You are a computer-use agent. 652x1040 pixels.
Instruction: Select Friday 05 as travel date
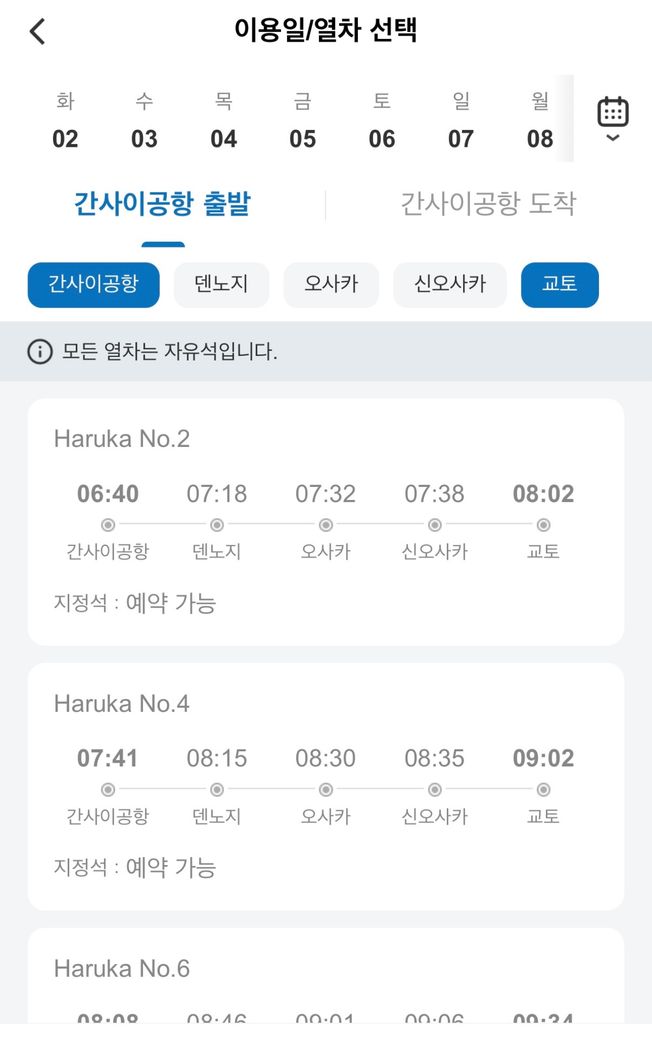pos(303,120)
